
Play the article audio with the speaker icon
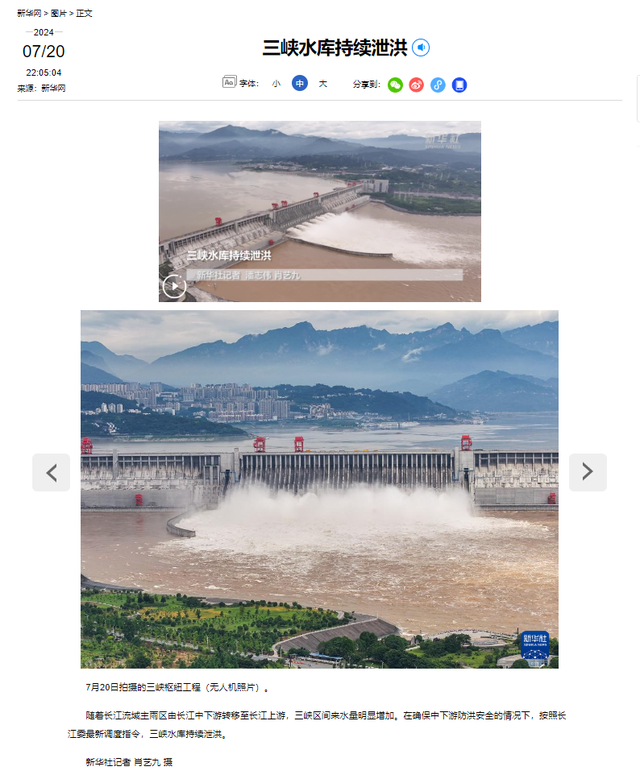[x=421, y=47]
